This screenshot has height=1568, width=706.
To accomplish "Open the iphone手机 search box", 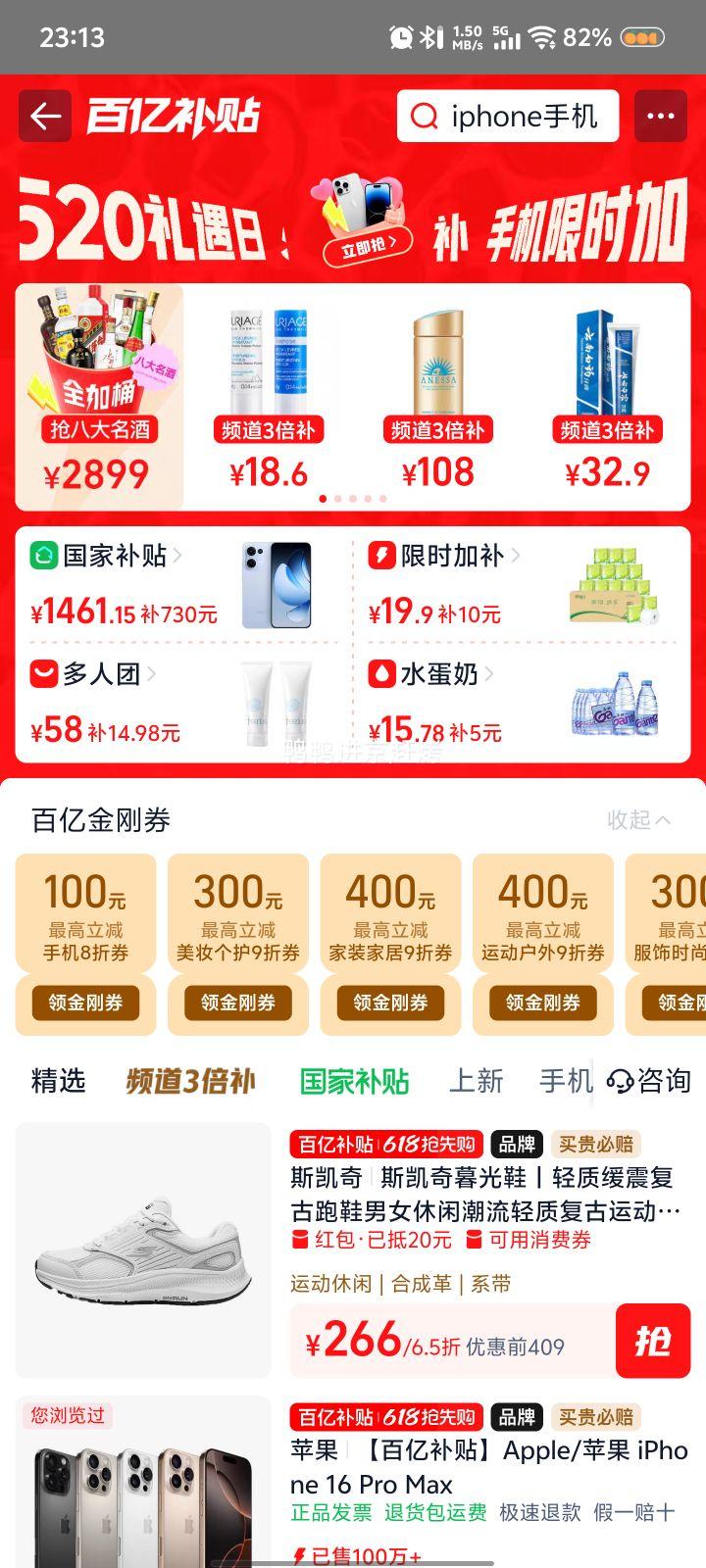I will pyautogui.click(x=508, y=117).
